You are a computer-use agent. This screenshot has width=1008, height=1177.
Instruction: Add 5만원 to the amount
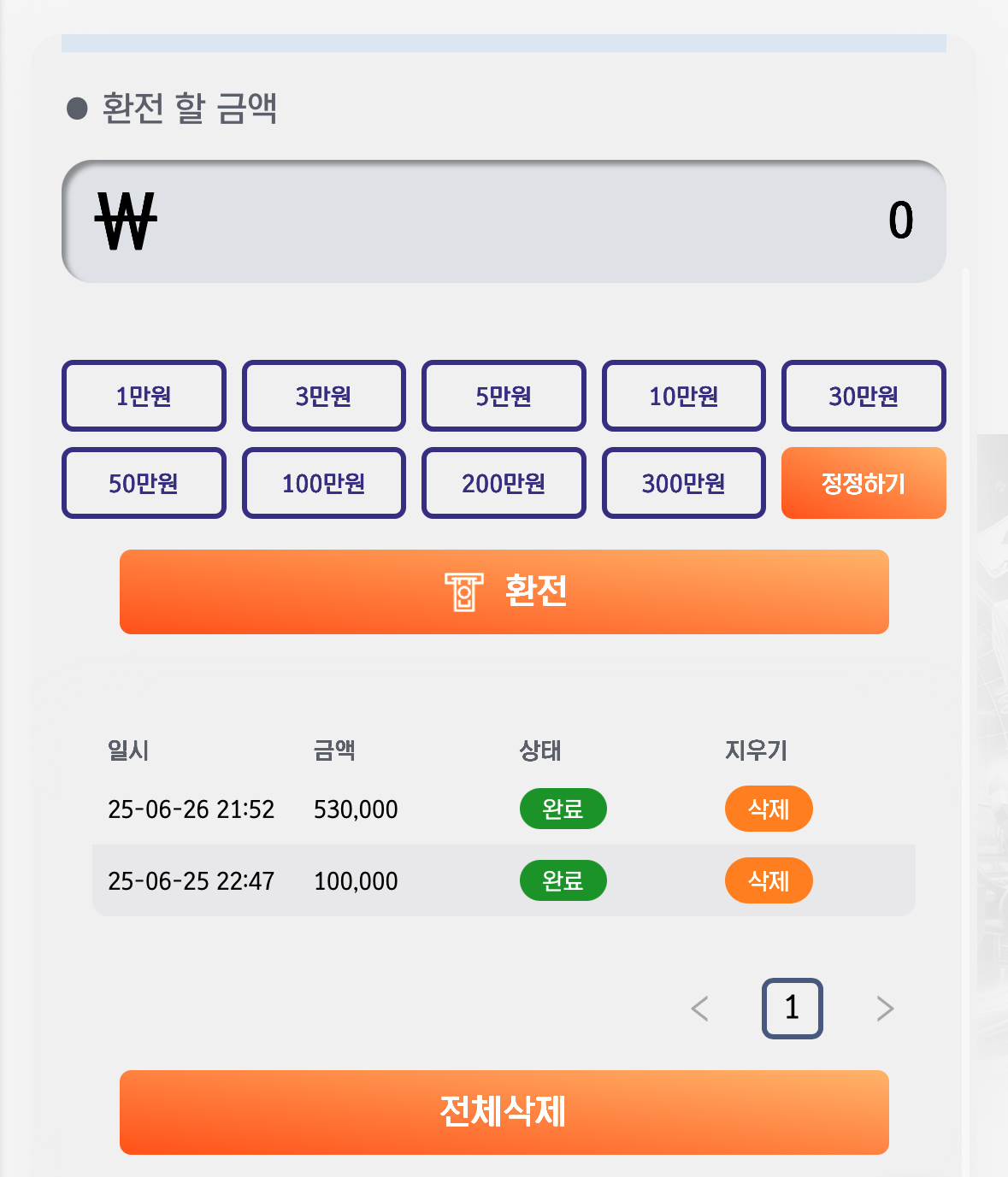pyautogui.click(x=504, y=396)
